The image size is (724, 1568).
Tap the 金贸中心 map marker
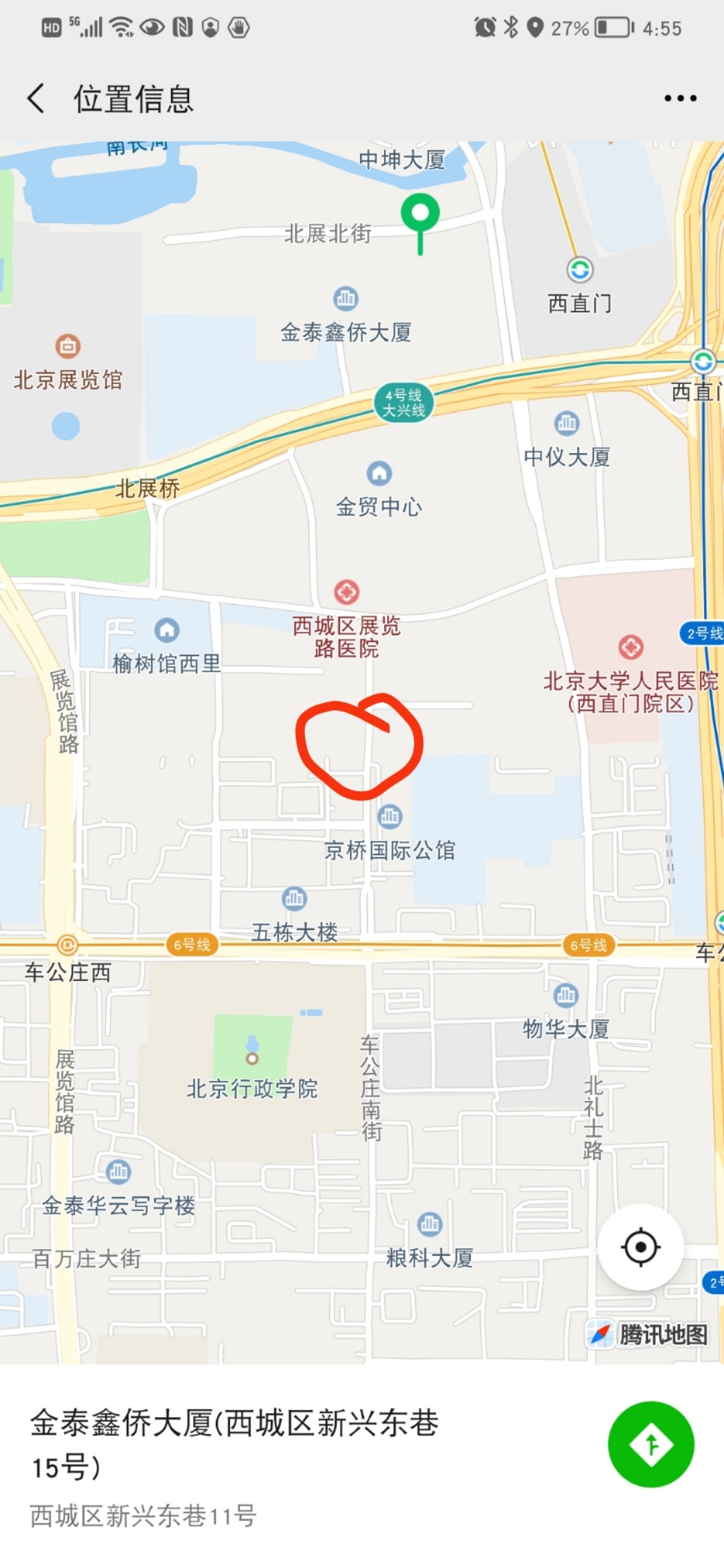[x=379, y=474]
